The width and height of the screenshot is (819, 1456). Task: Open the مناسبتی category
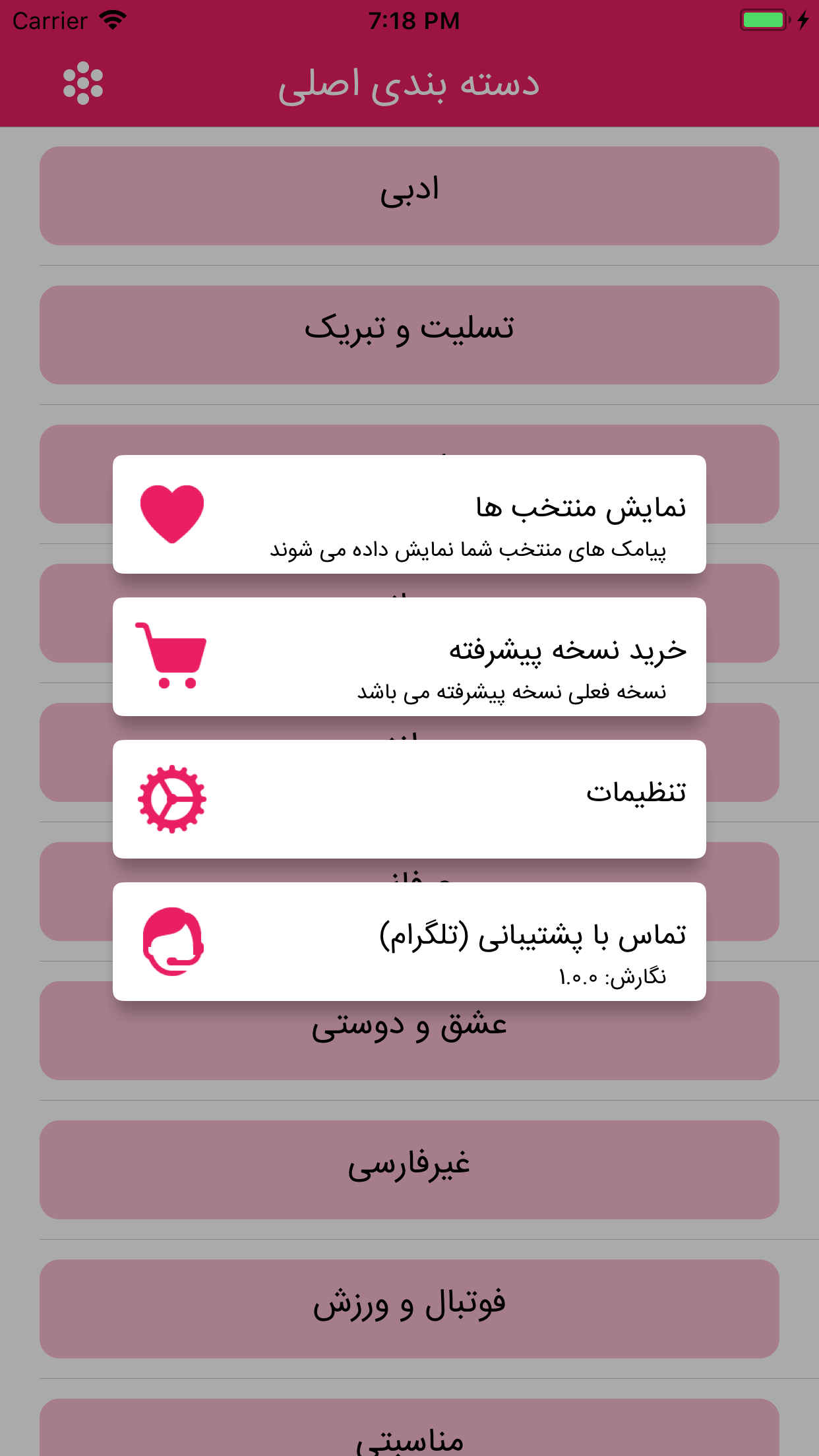[409, 1428]
